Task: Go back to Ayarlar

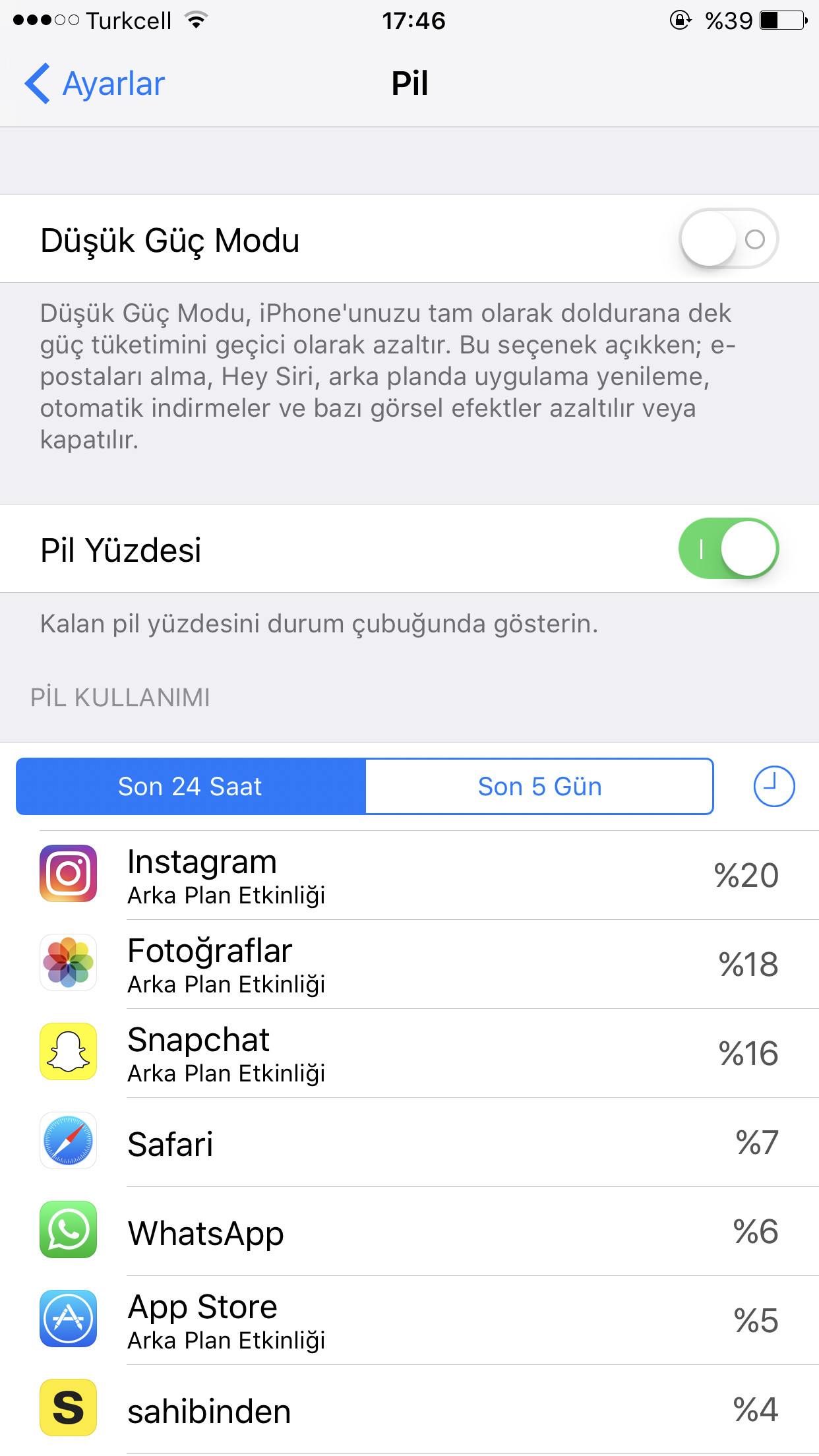Action: tap(94, 84)
